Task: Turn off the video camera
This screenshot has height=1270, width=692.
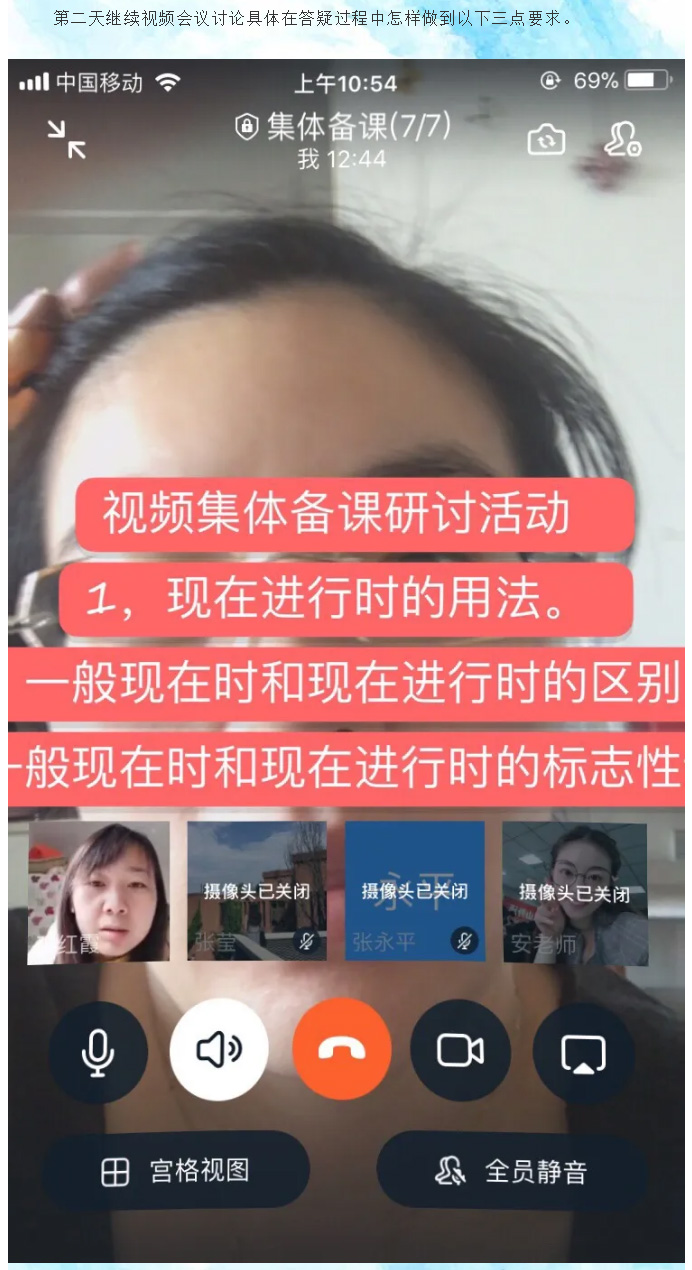Action: (461, 1051)
